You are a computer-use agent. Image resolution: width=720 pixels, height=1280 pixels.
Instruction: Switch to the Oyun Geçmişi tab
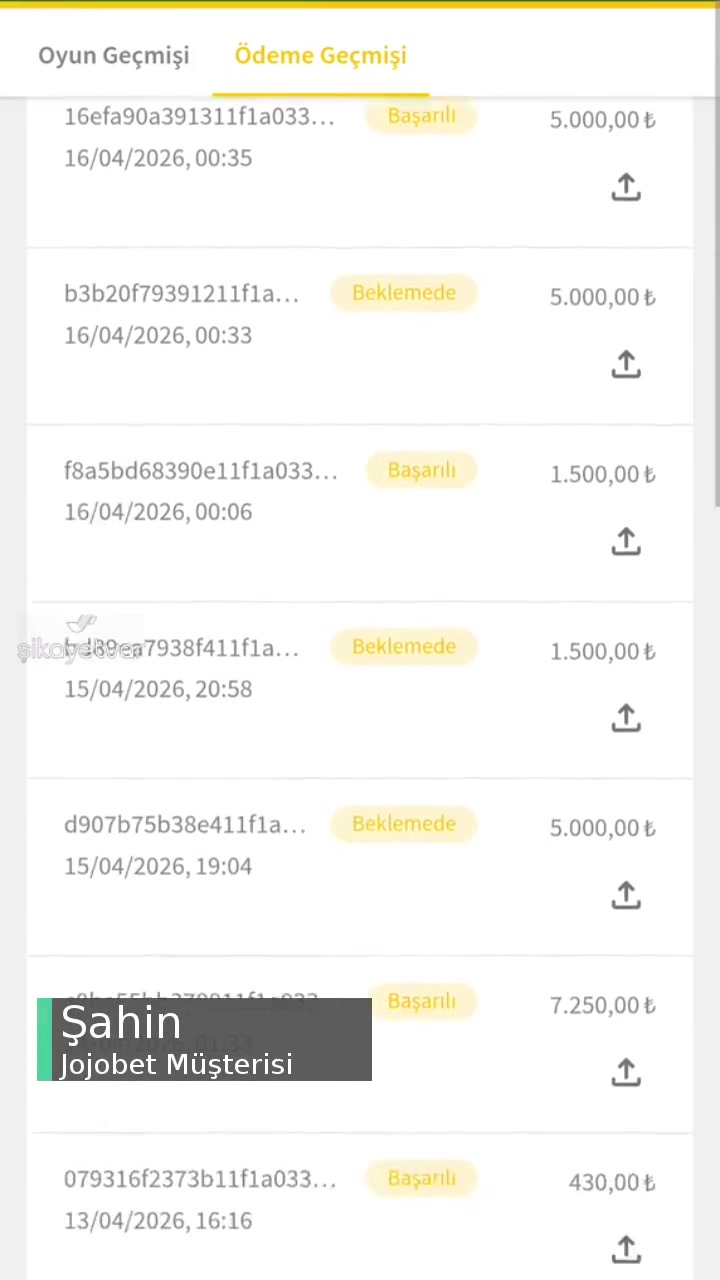pos(113,55)
